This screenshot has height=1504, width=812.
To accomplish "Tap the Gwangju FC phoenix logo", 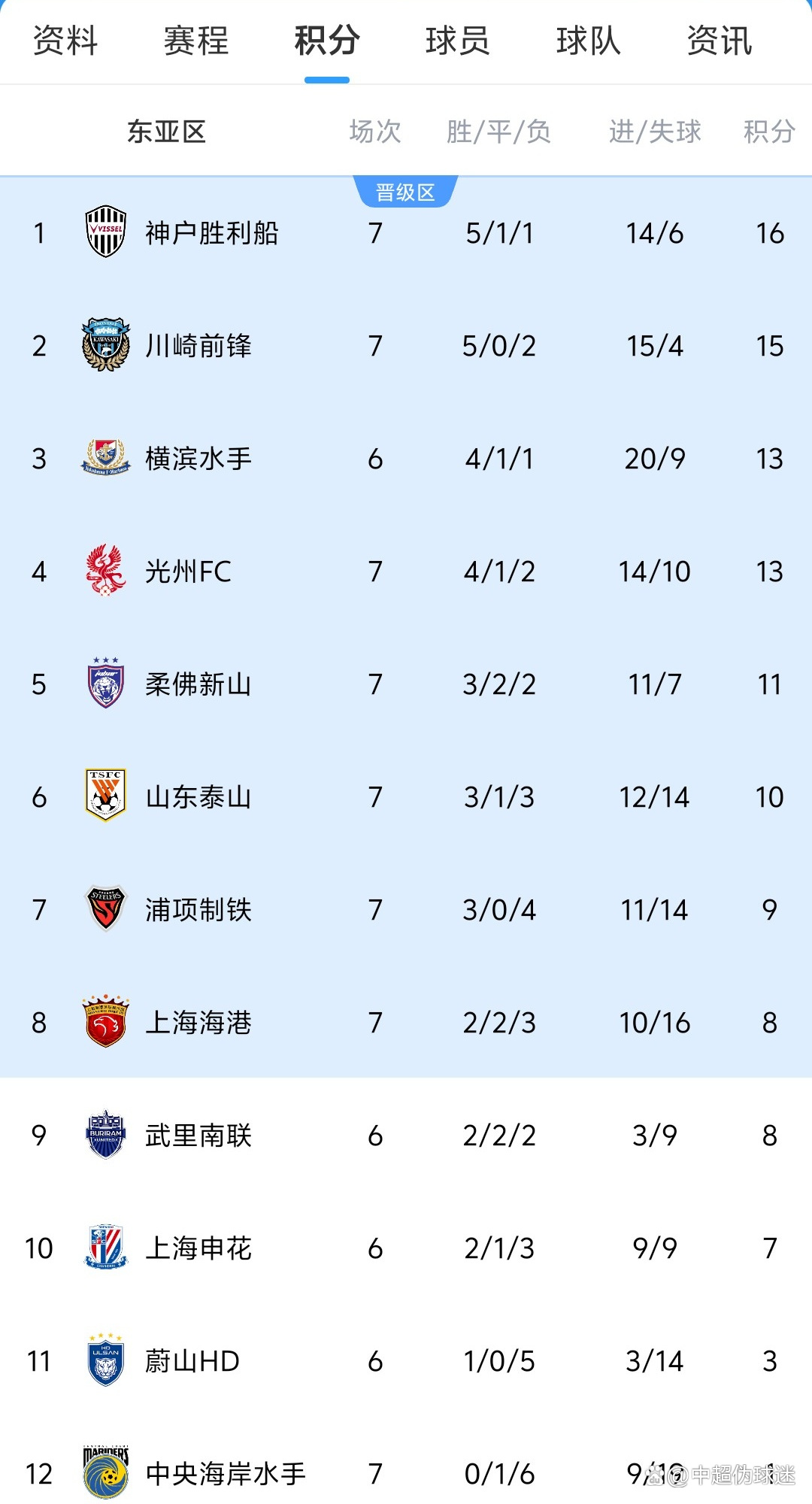I will coord(105,570).
